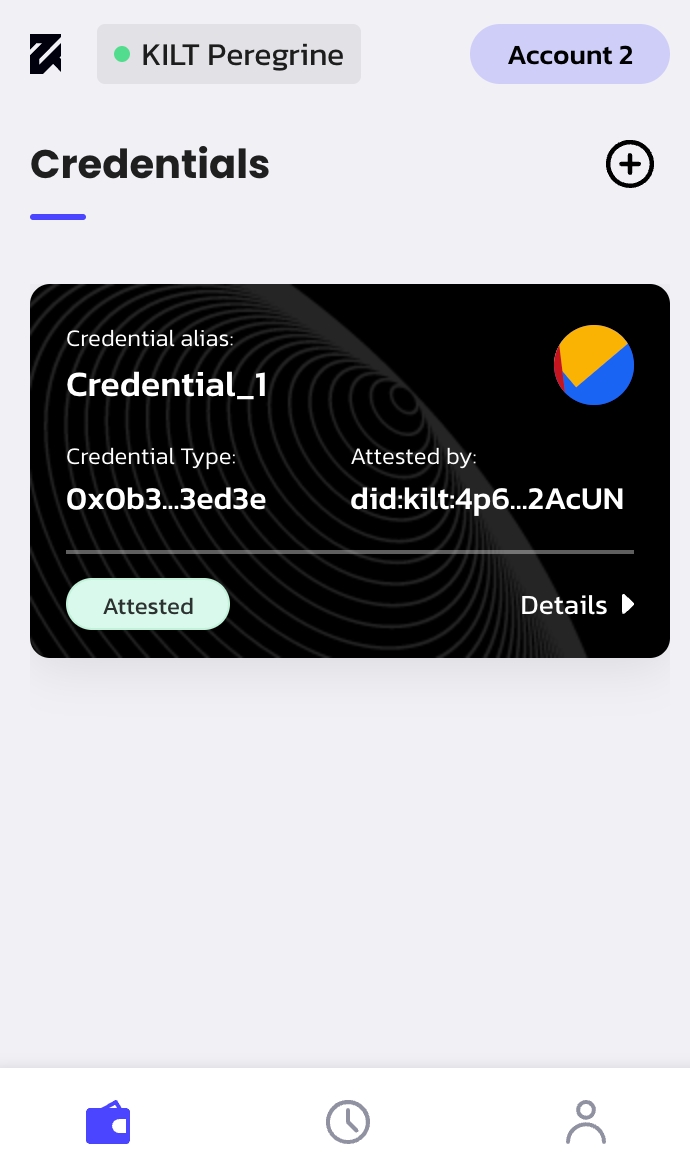Screen dimensions: 690x1166
Task: Add a new credential with plus icon
Action: coord(629,164)
